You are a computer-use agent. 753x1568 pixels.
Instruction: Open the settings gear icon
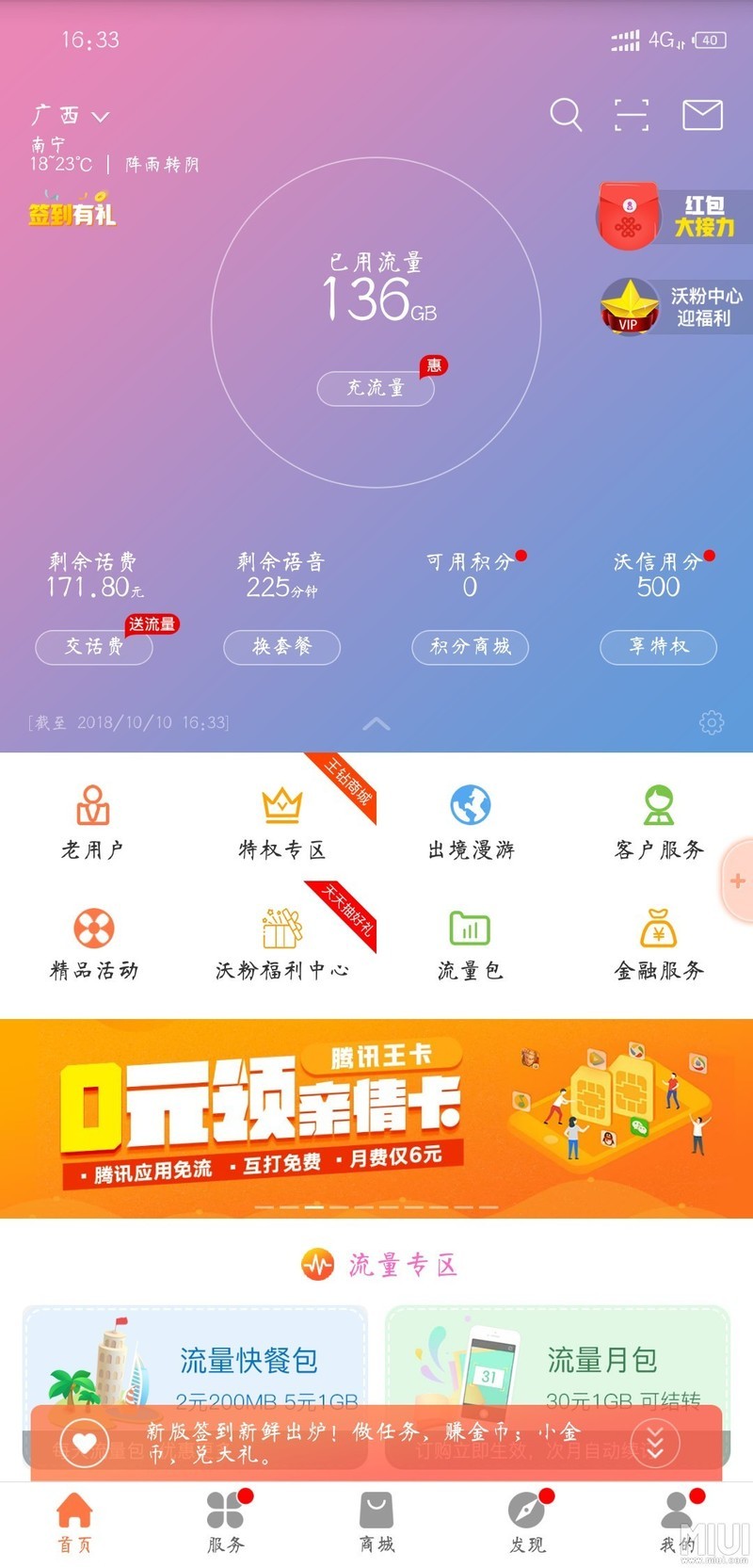[713, 721]
